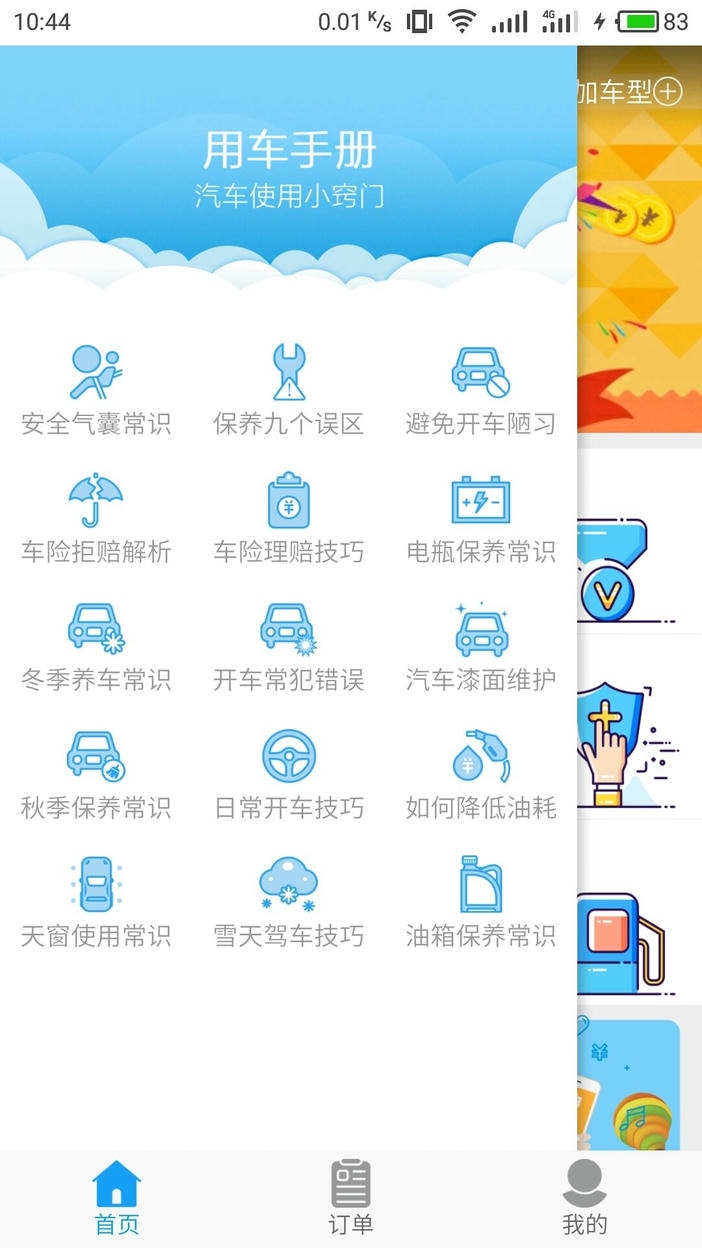The image size is (702, 1248).
Task: Open 安全气囊常识 guide
Action: click(x=96, y=390)
